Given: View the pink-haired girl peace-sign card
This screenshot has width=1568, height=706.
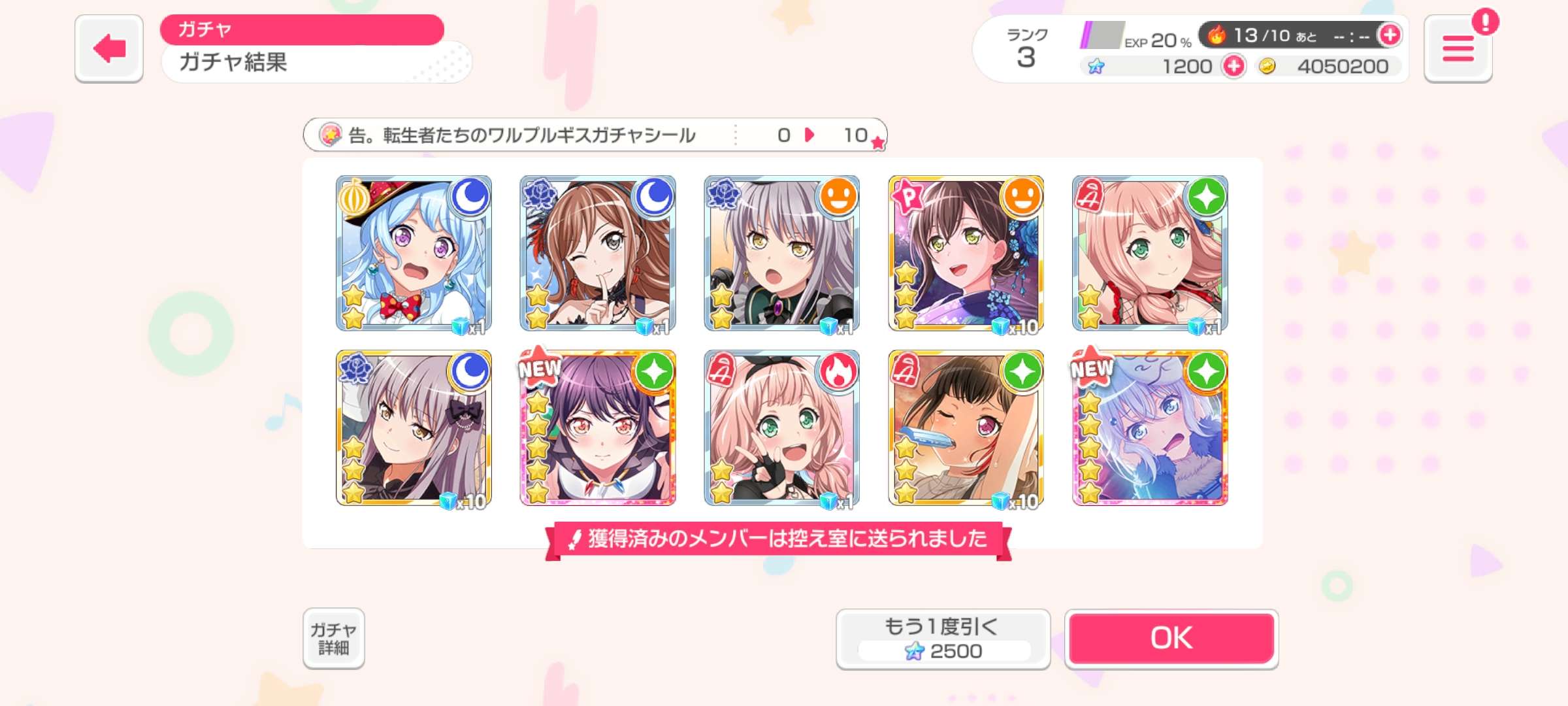Looking at the screenshot, I should [781, 428].
